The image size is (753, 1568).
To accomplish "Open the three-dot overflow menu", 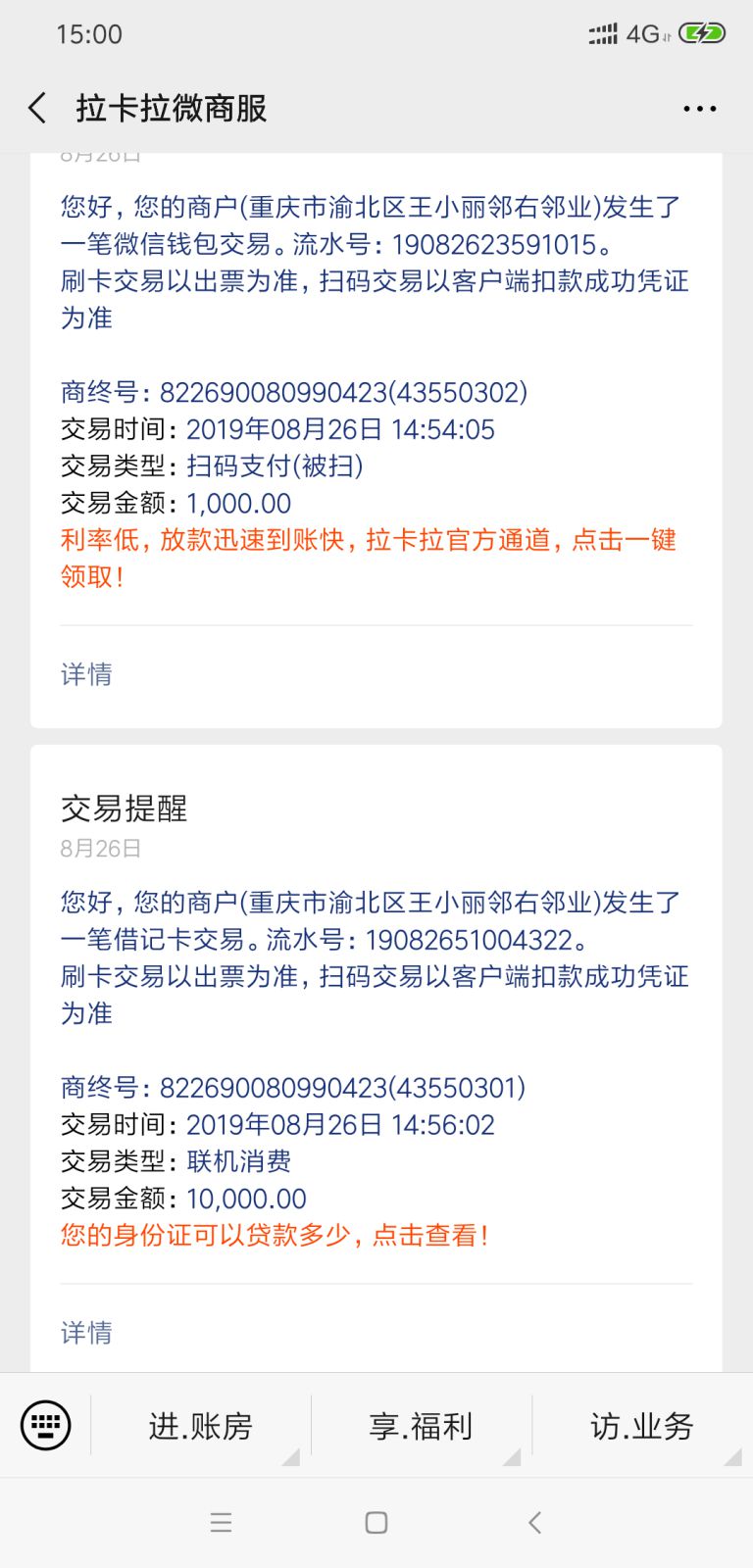I will [x=699, y=109].
